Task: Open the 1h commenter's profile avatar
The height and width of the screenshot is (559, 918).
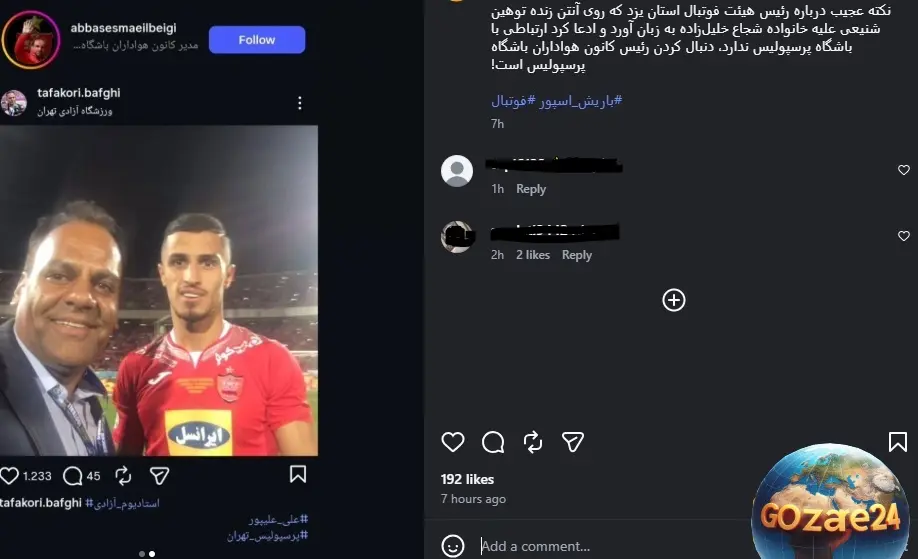Action: click(457, 171)
